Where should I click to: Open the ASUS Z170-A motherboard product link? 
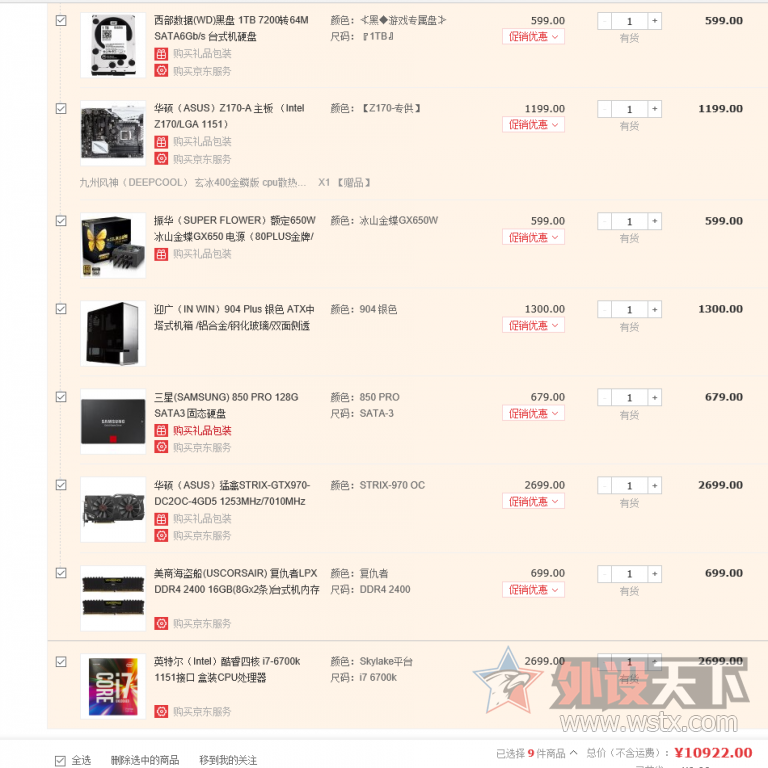point(228,116)
